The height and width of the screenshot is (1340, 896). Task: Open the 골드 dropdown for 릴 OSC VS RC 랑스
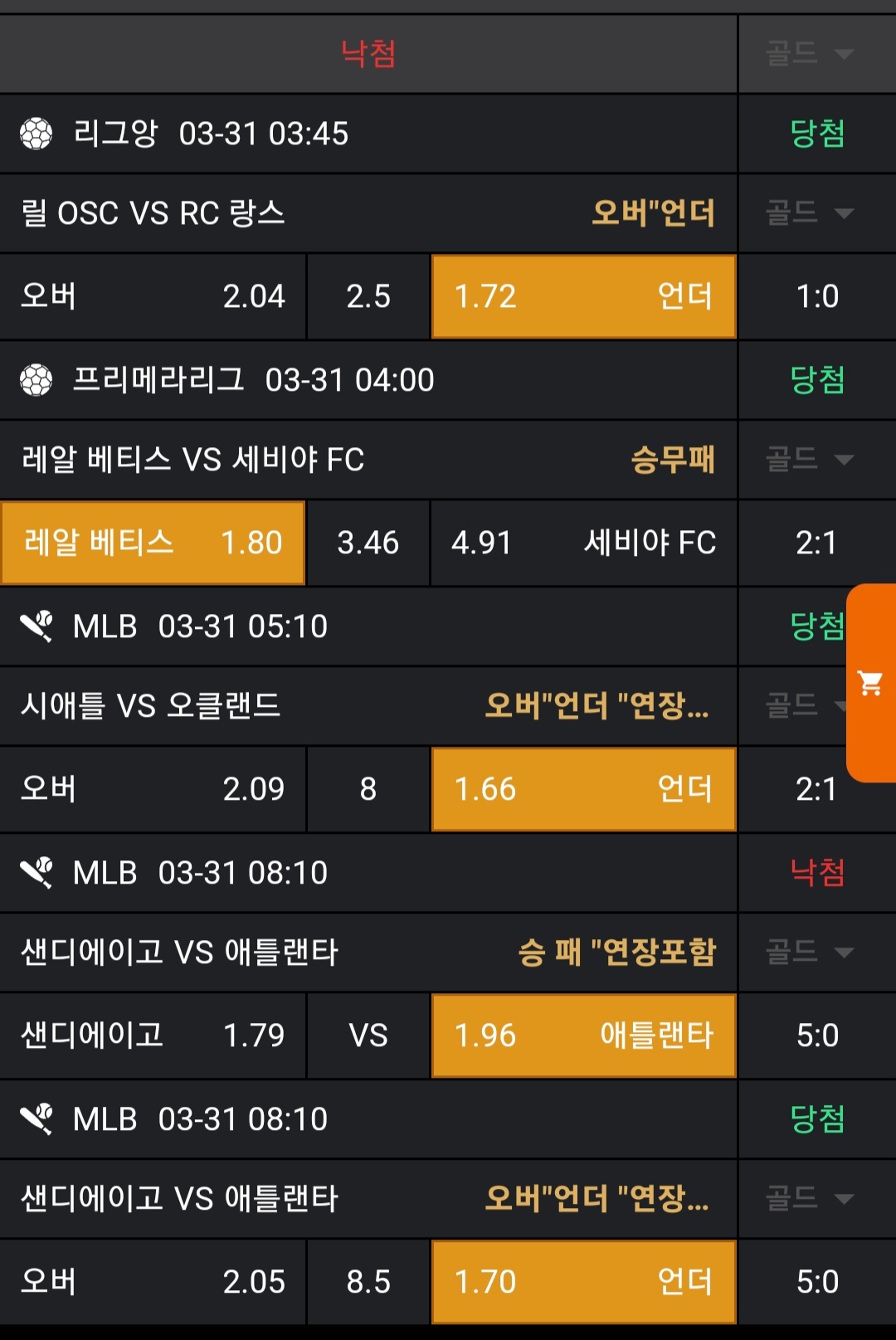[x=809, y=213]
